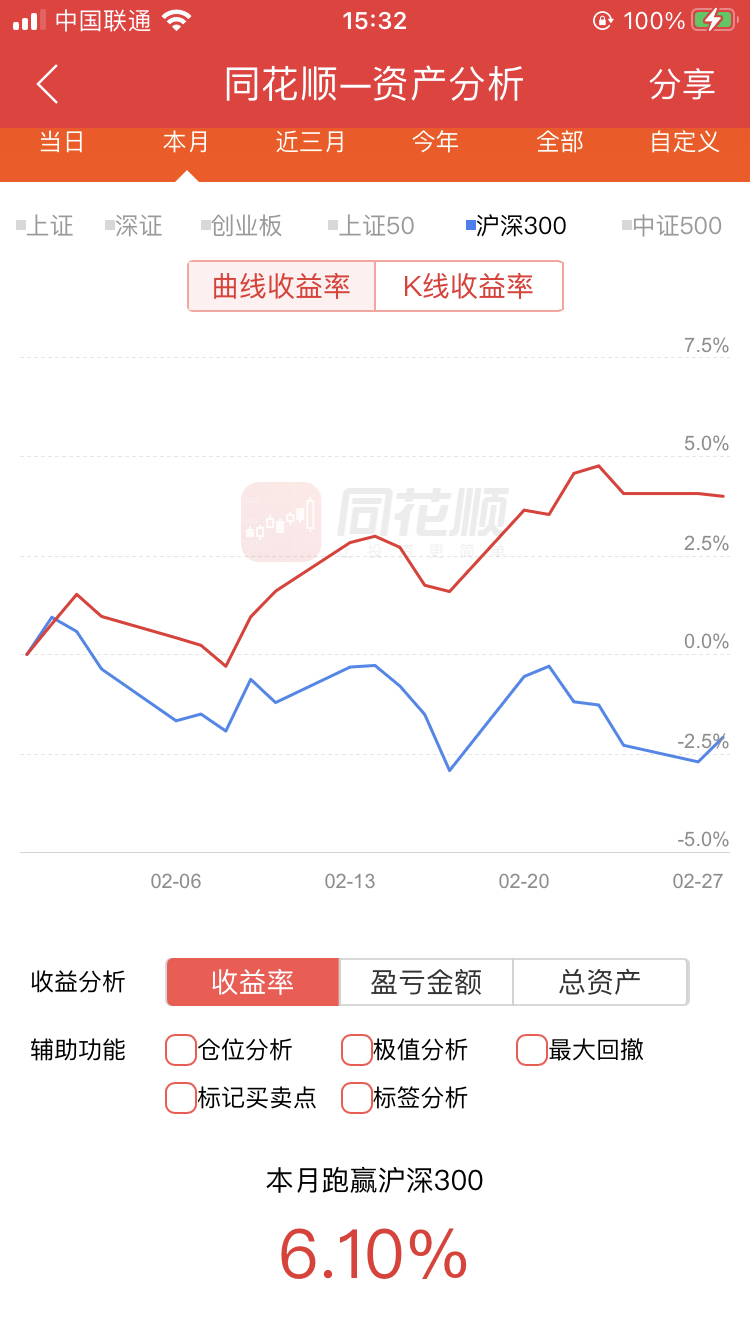Switch to the 当日 tab

[62, 142]
